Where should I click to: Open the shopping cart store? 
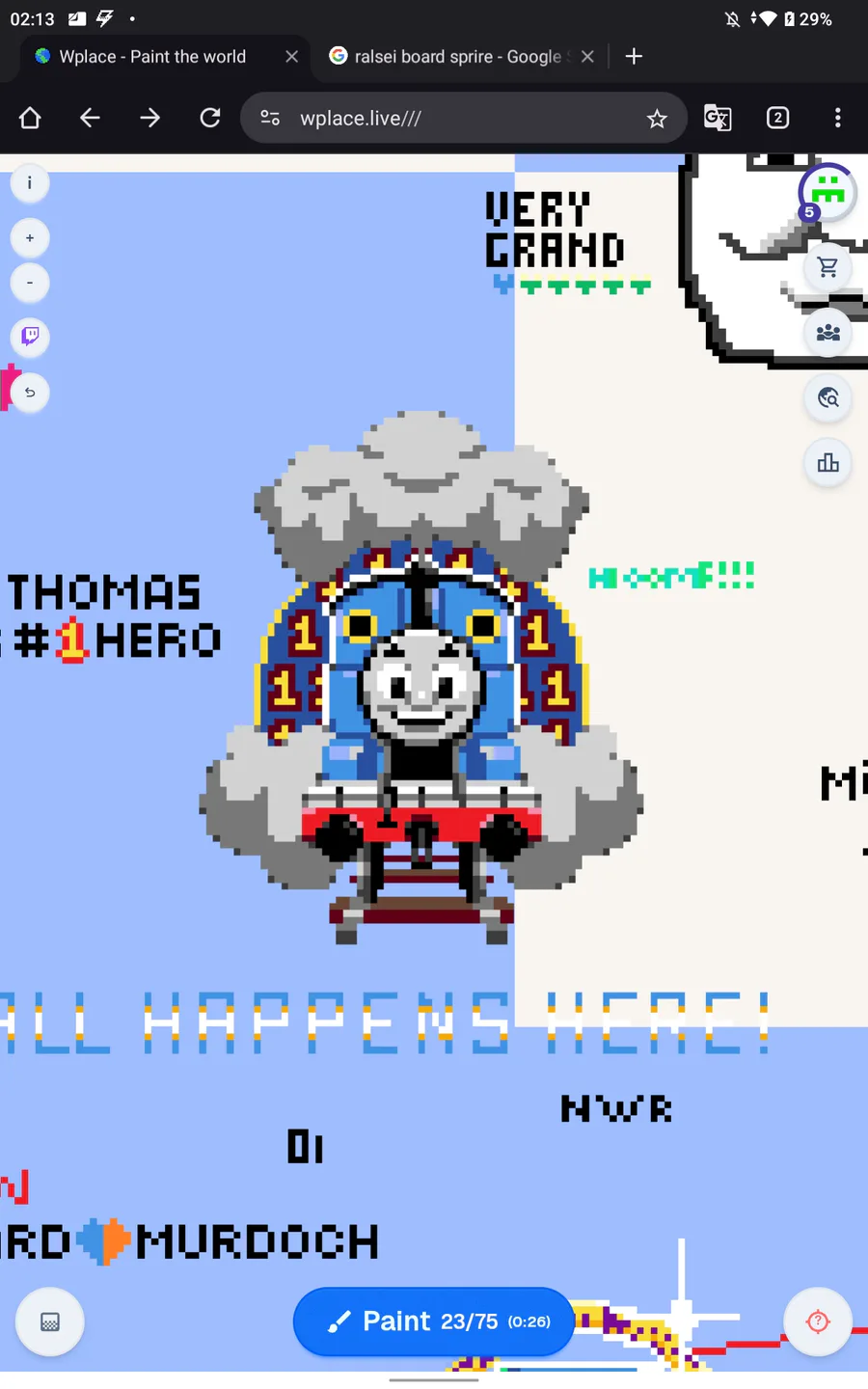827,267
